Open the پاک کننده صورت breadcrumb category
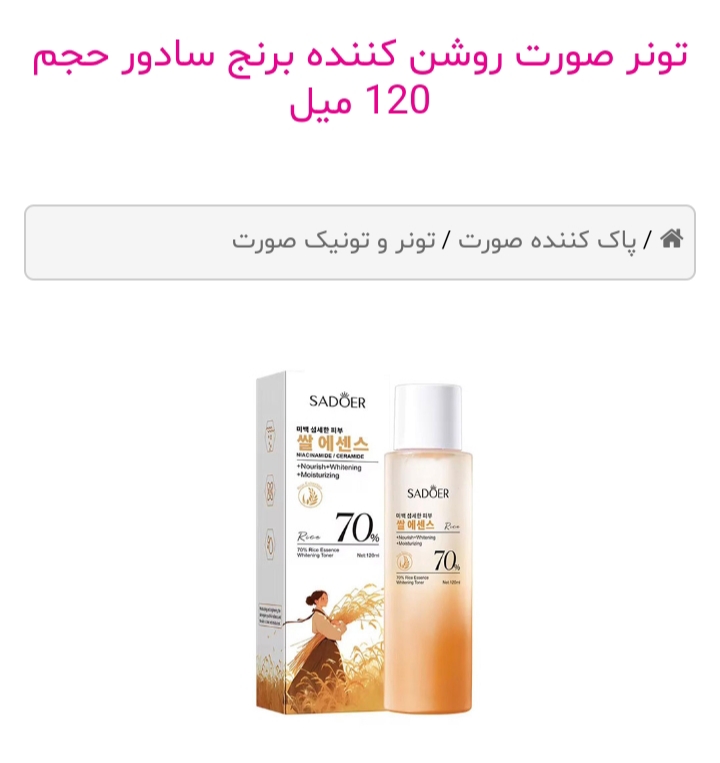Viewport: 720px width, 763px height. click(x=547, y=242)
